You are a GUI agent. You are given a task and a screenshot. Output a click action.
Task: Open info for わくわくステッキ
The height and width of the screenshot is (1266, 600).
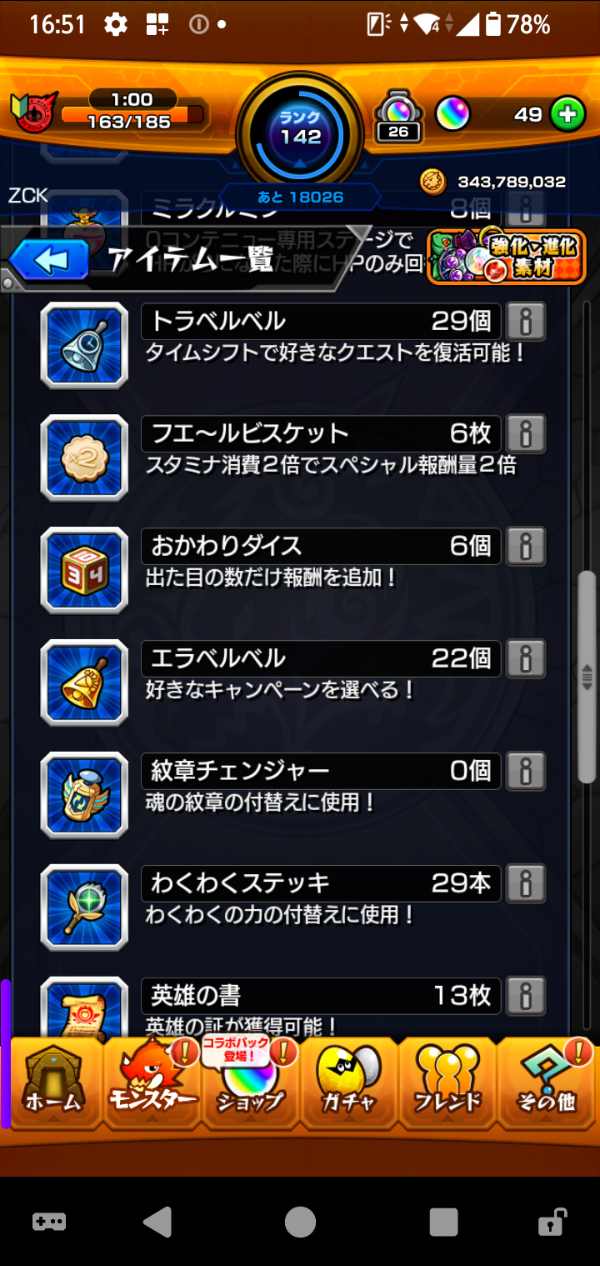pyautogui.click(x=525, y=883)
